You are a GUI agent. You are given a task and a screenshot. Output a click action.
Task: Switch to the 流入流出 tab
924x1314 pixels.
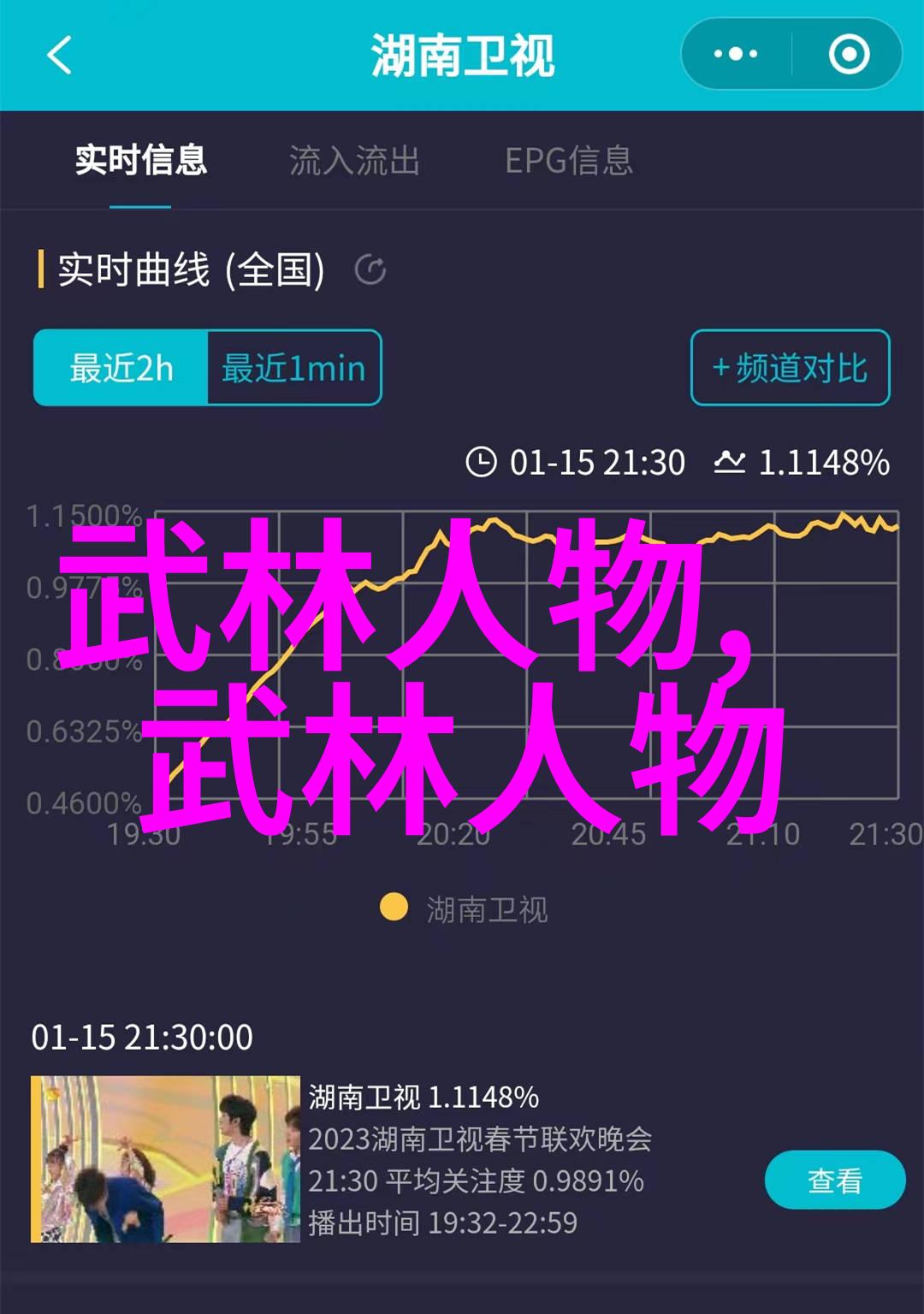click(x=354, y=161)
